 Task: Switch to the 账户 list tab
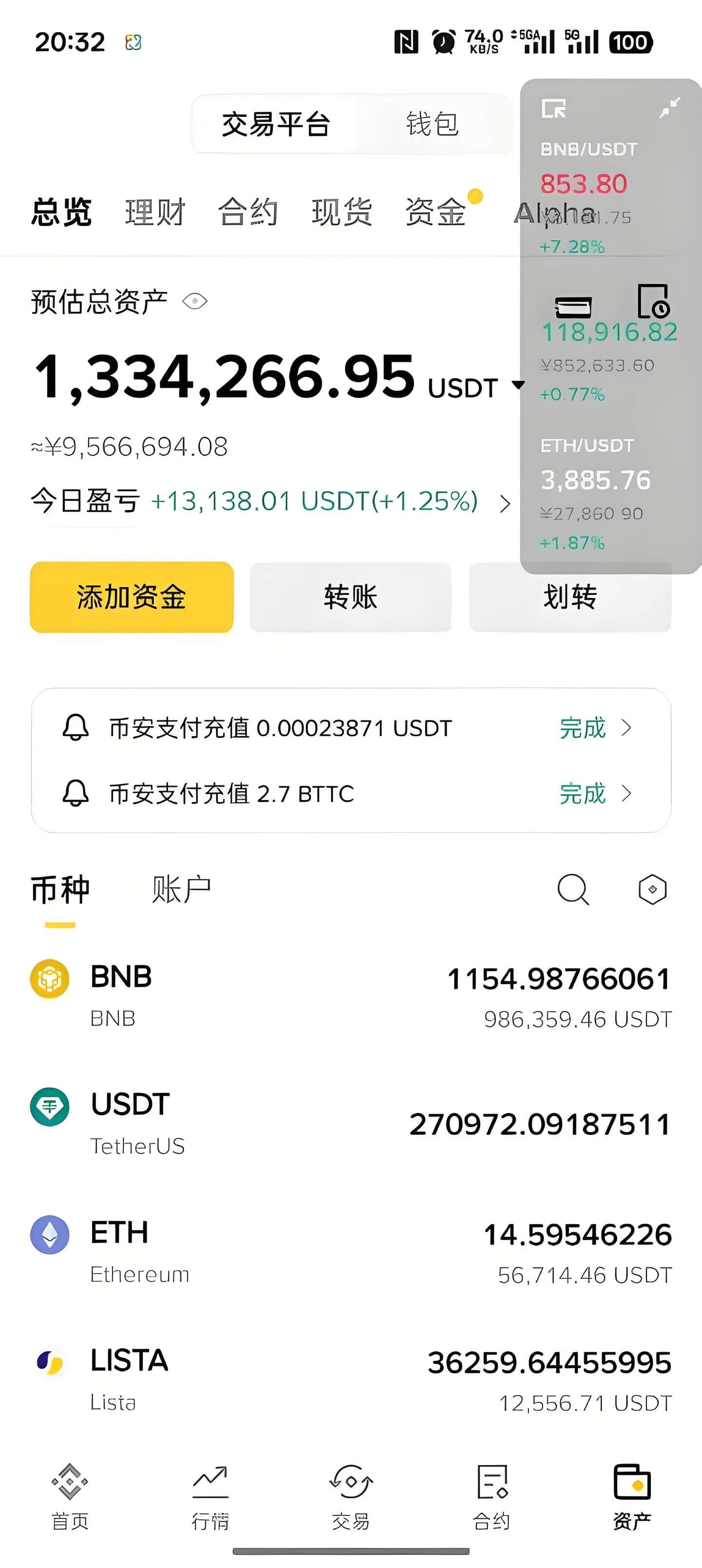coord(181,890)
